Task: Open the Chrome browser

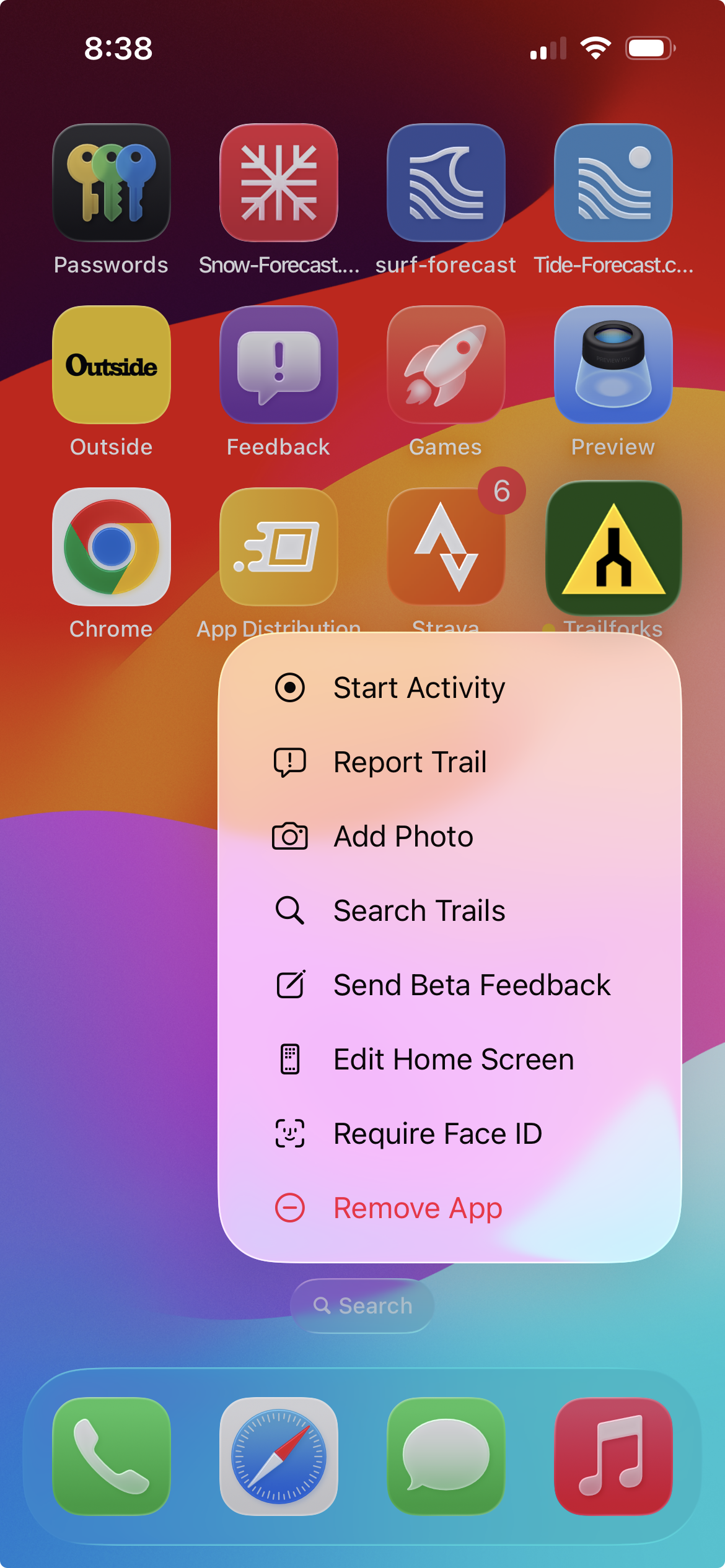Action: click(112, 547)
